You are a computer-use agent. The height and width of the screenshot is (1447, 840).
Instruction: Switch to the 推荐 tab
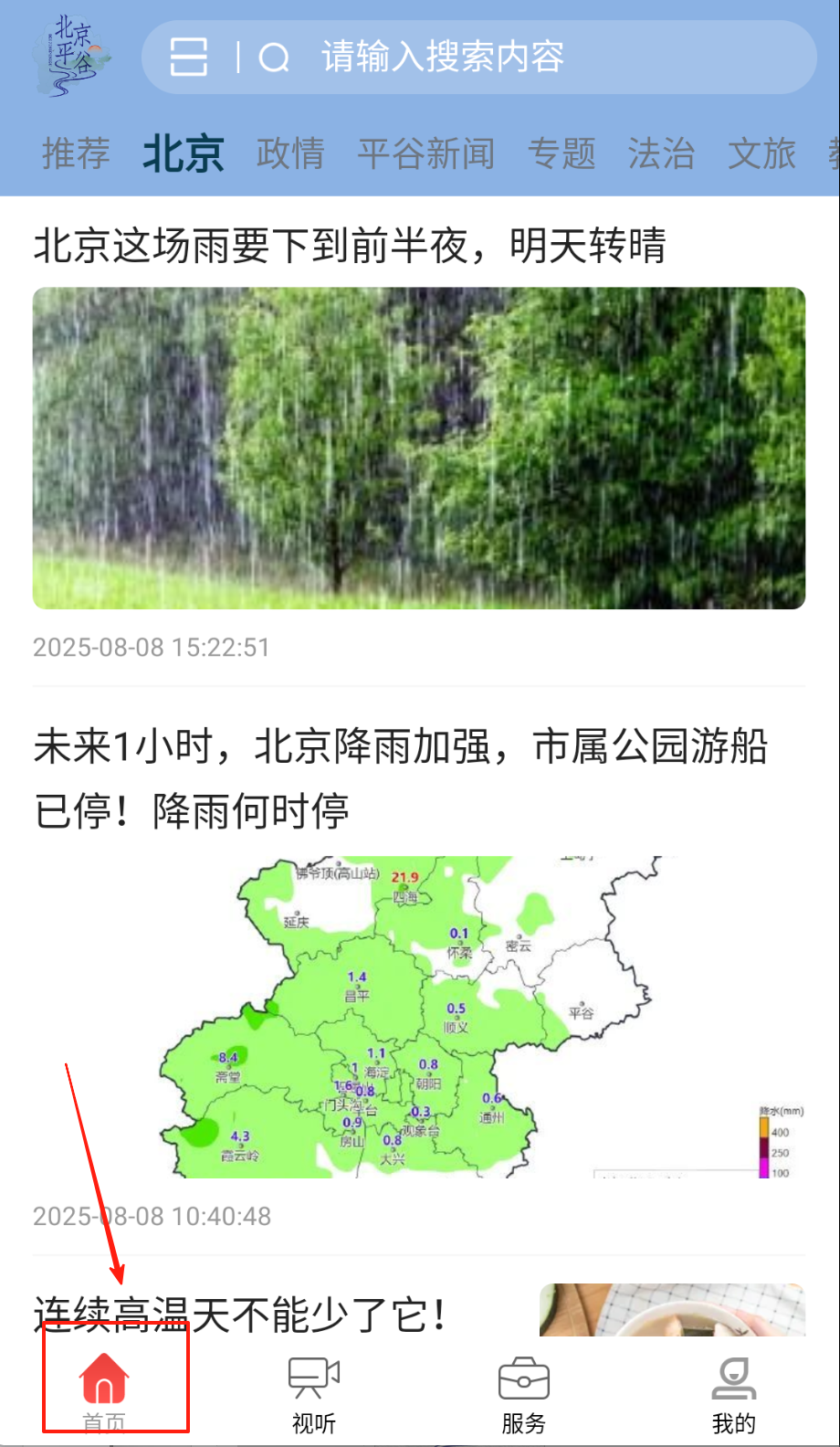pos(76,153)
